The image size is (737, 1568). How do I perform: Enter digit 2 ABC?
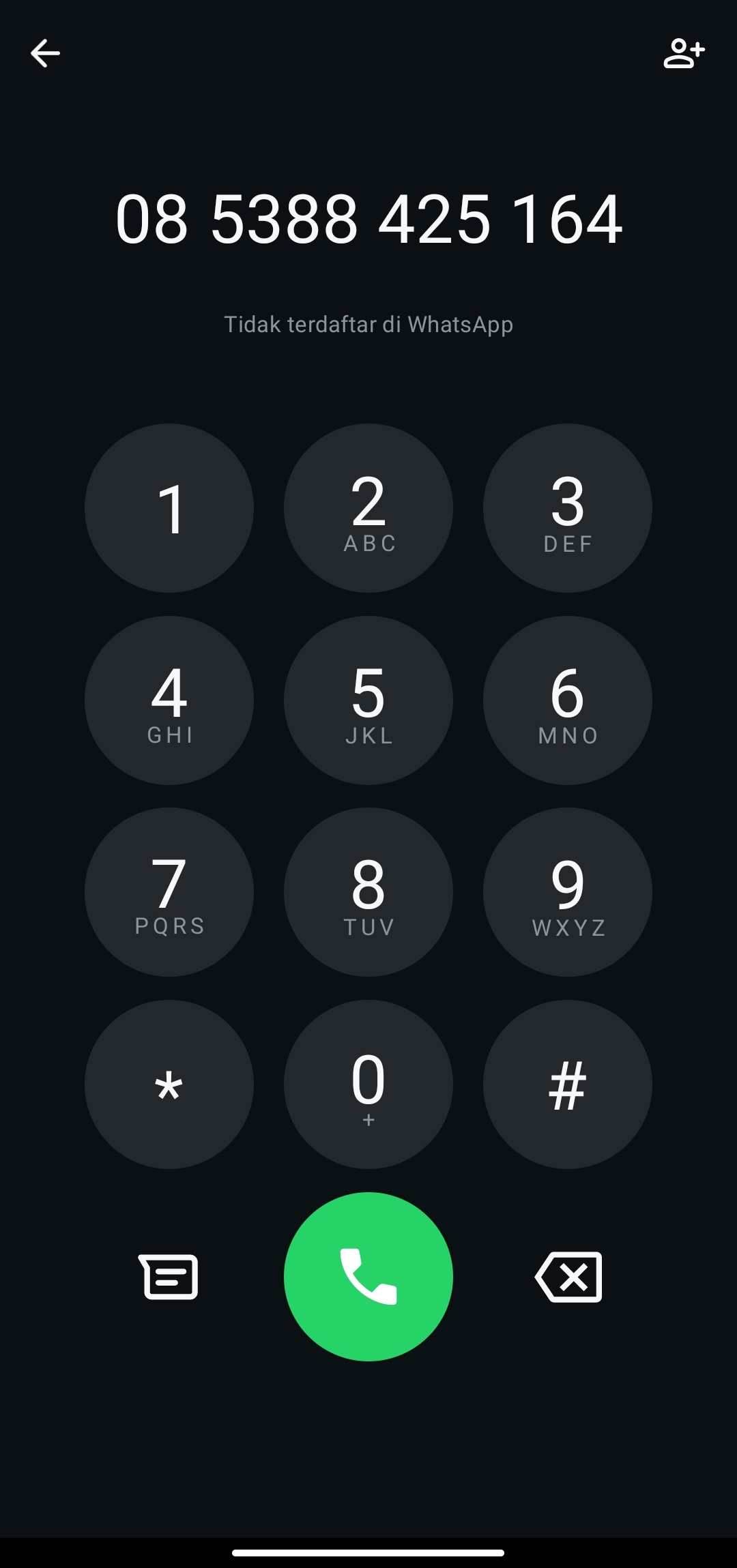tap(369, 508)
